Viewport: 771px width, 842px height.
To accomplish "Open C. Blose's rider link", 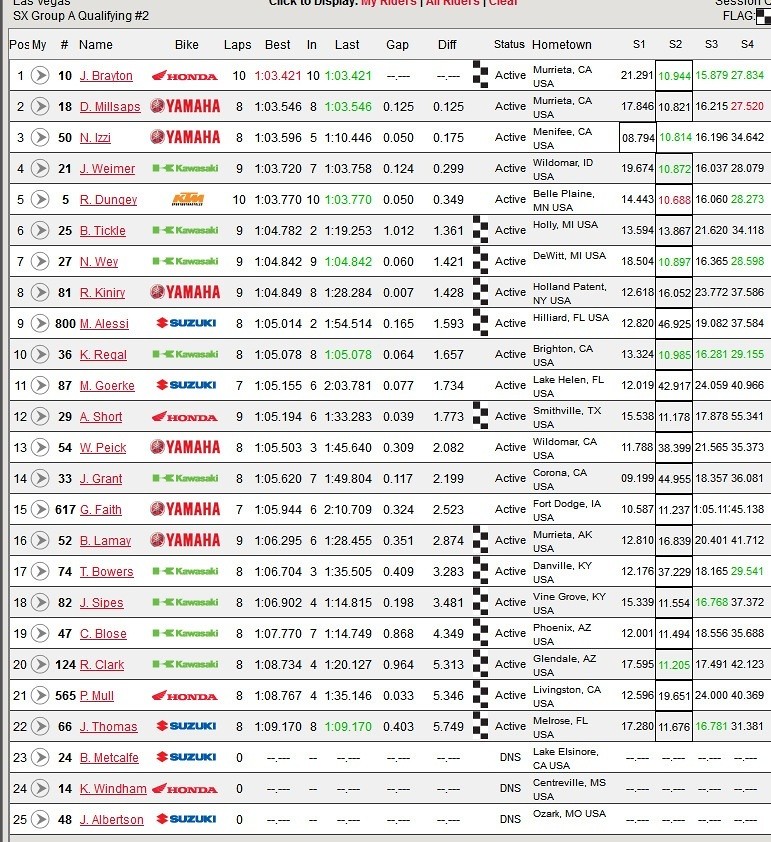I will tap(103, 634).
